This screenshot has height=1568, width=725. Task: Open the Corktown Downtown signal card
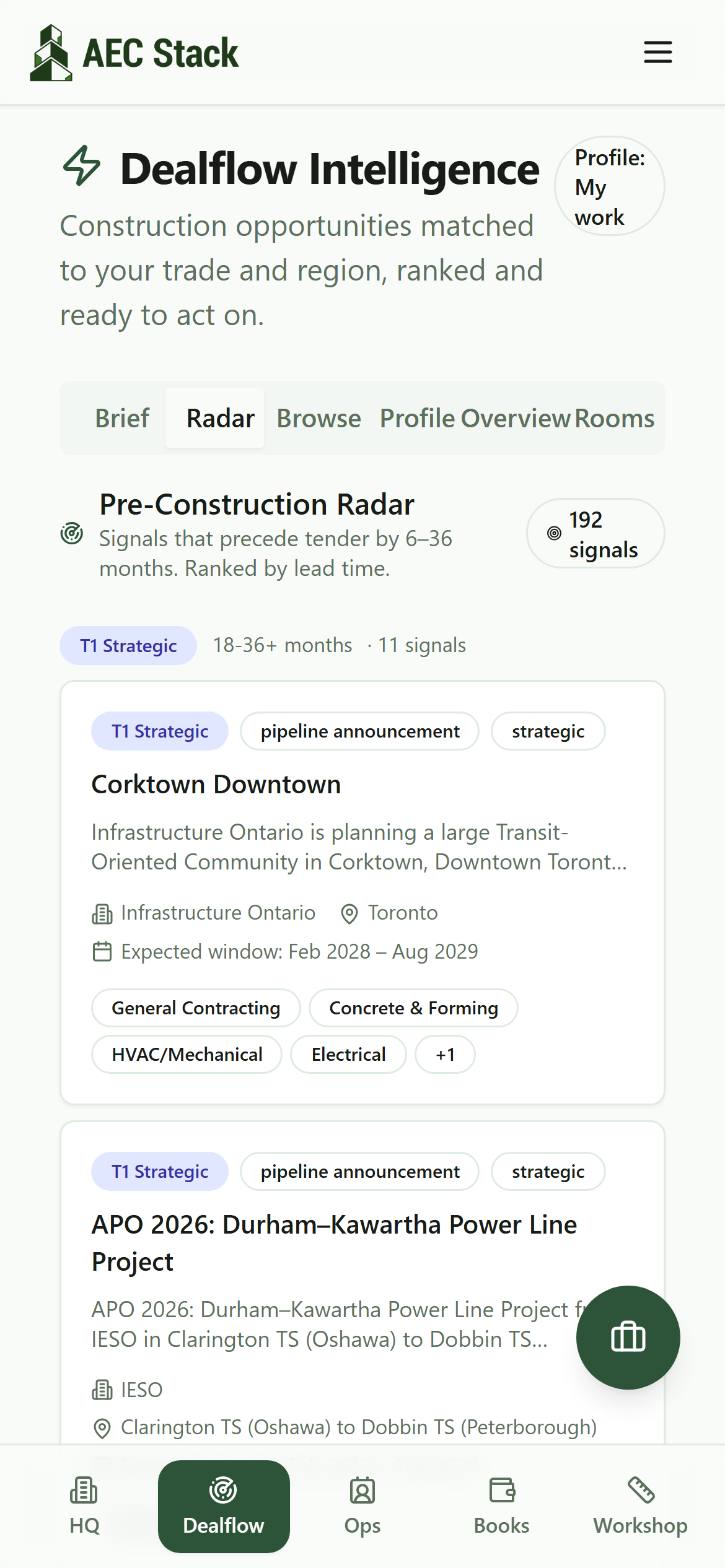tap(362, 892)
